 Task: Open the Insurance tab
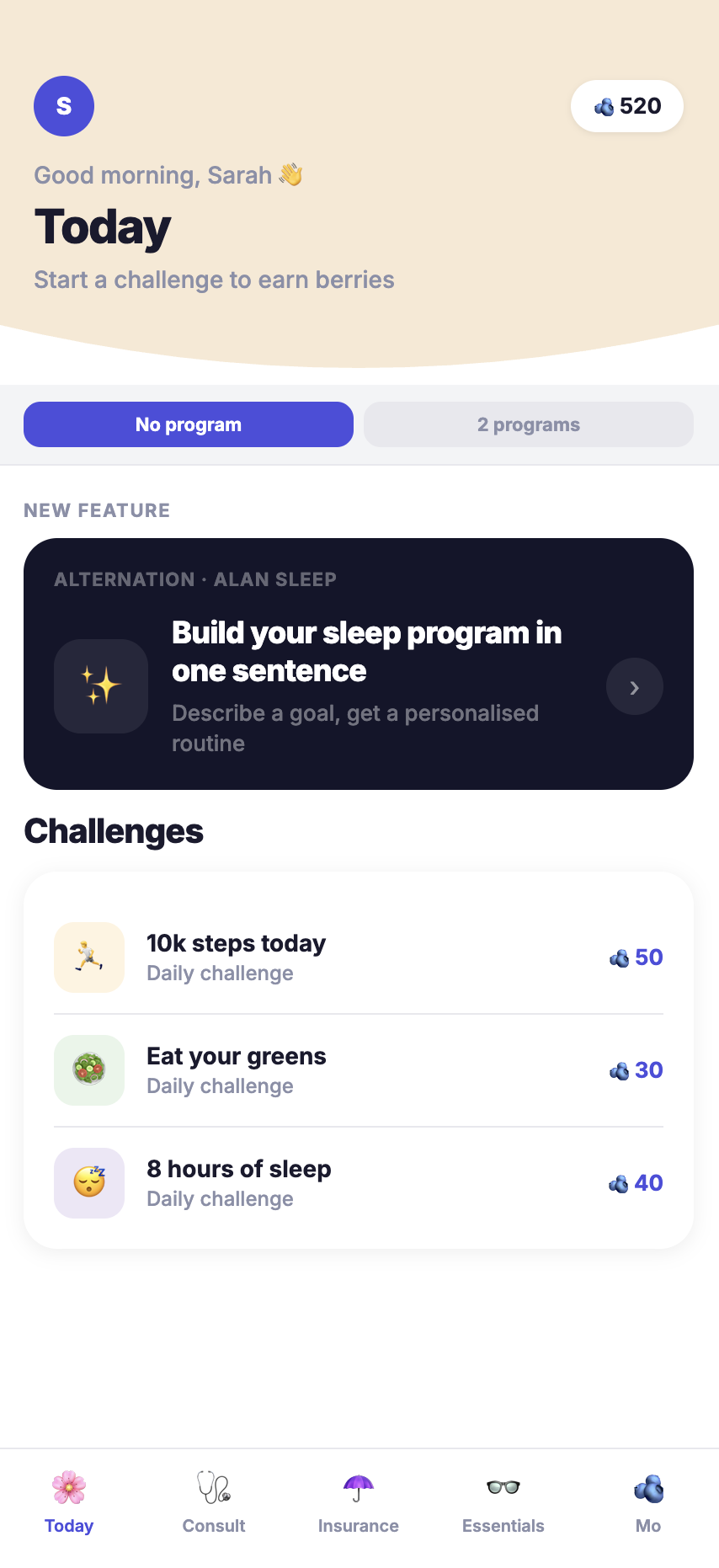(359, 1503)
